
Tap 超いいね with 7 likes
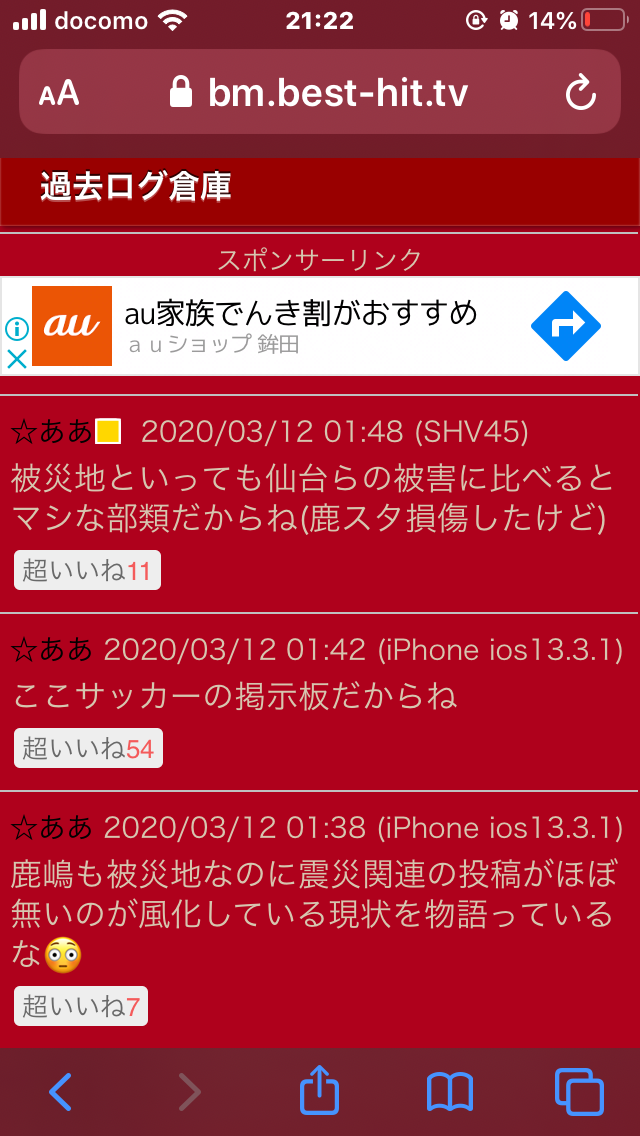pyautogui.click(x=81, y=1006)
